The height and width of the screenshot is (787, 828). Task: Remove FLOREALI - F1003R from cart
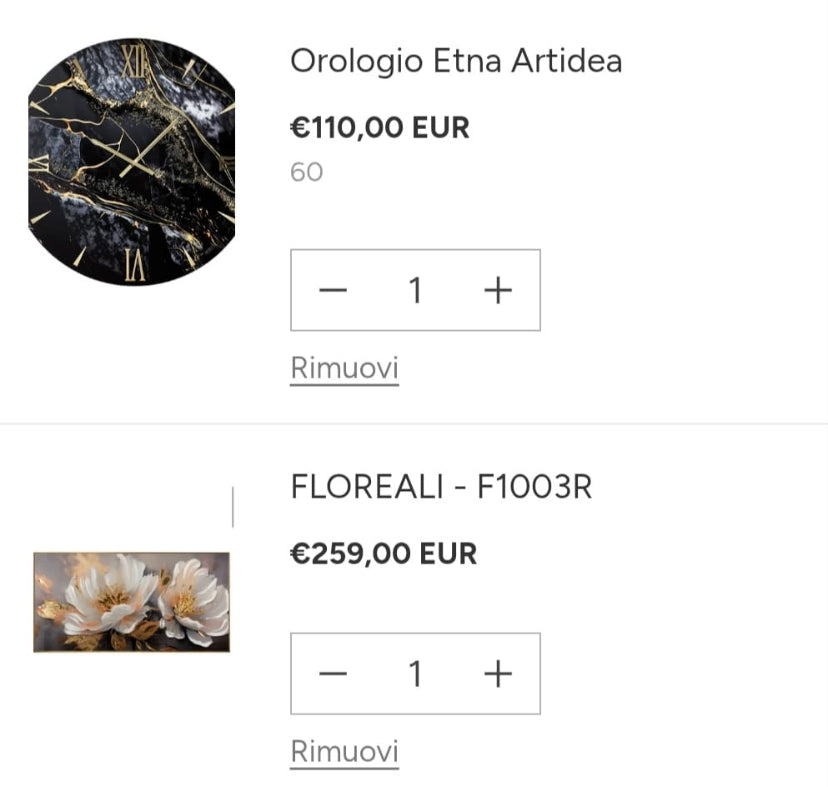tap(344, 751)
